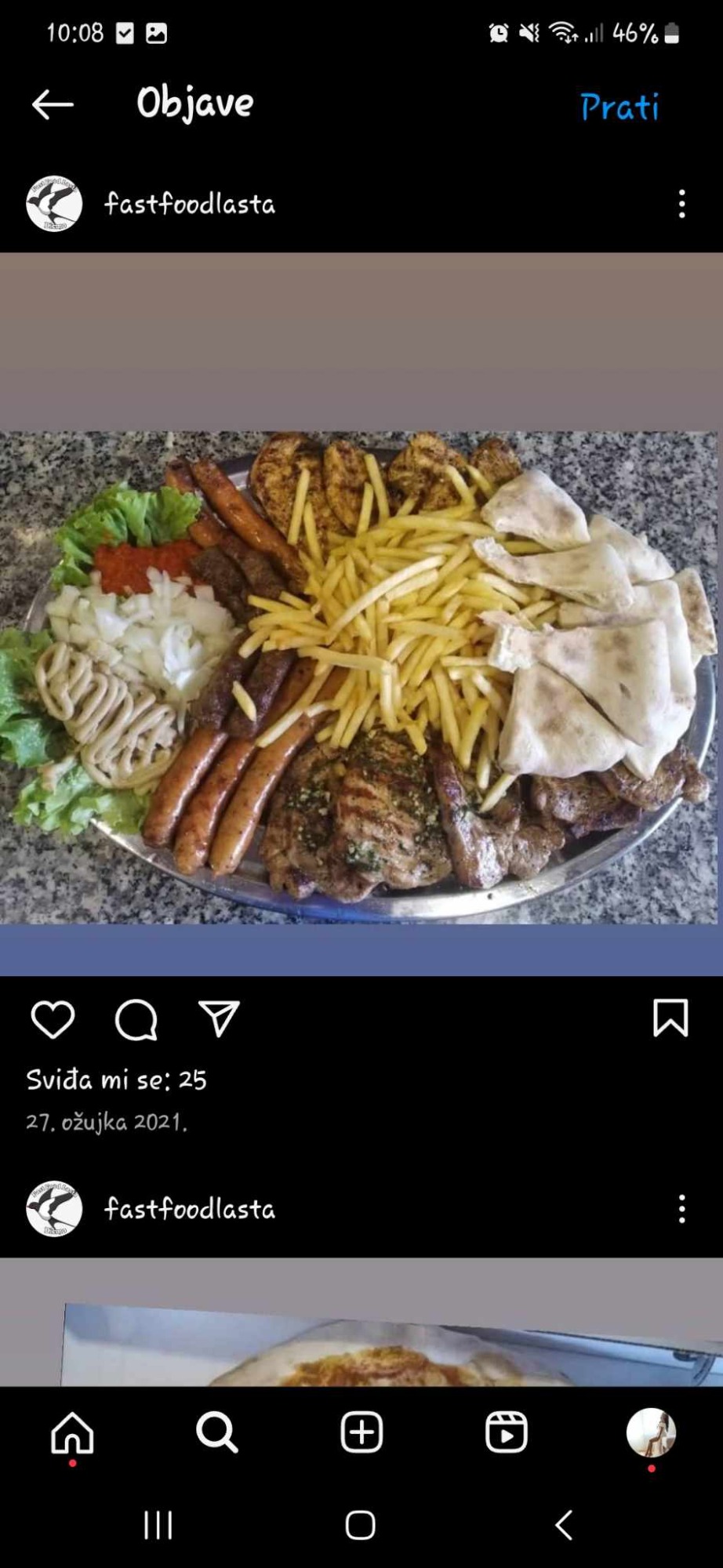Share the food platter post
Screen dimensions: 723x1568
click(219, 1018)
